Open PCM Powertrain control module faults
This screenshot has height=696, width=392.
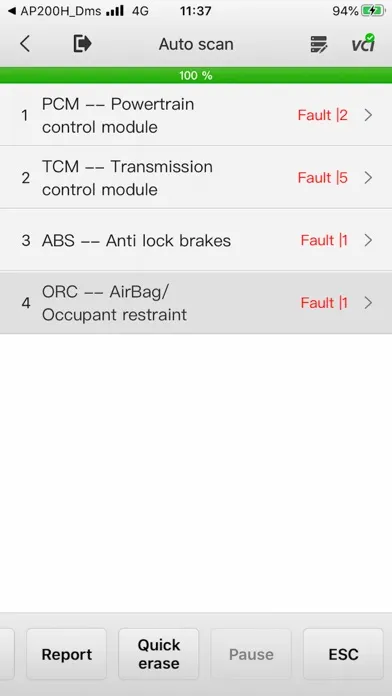pyautogui.click(x=196, y=115)
